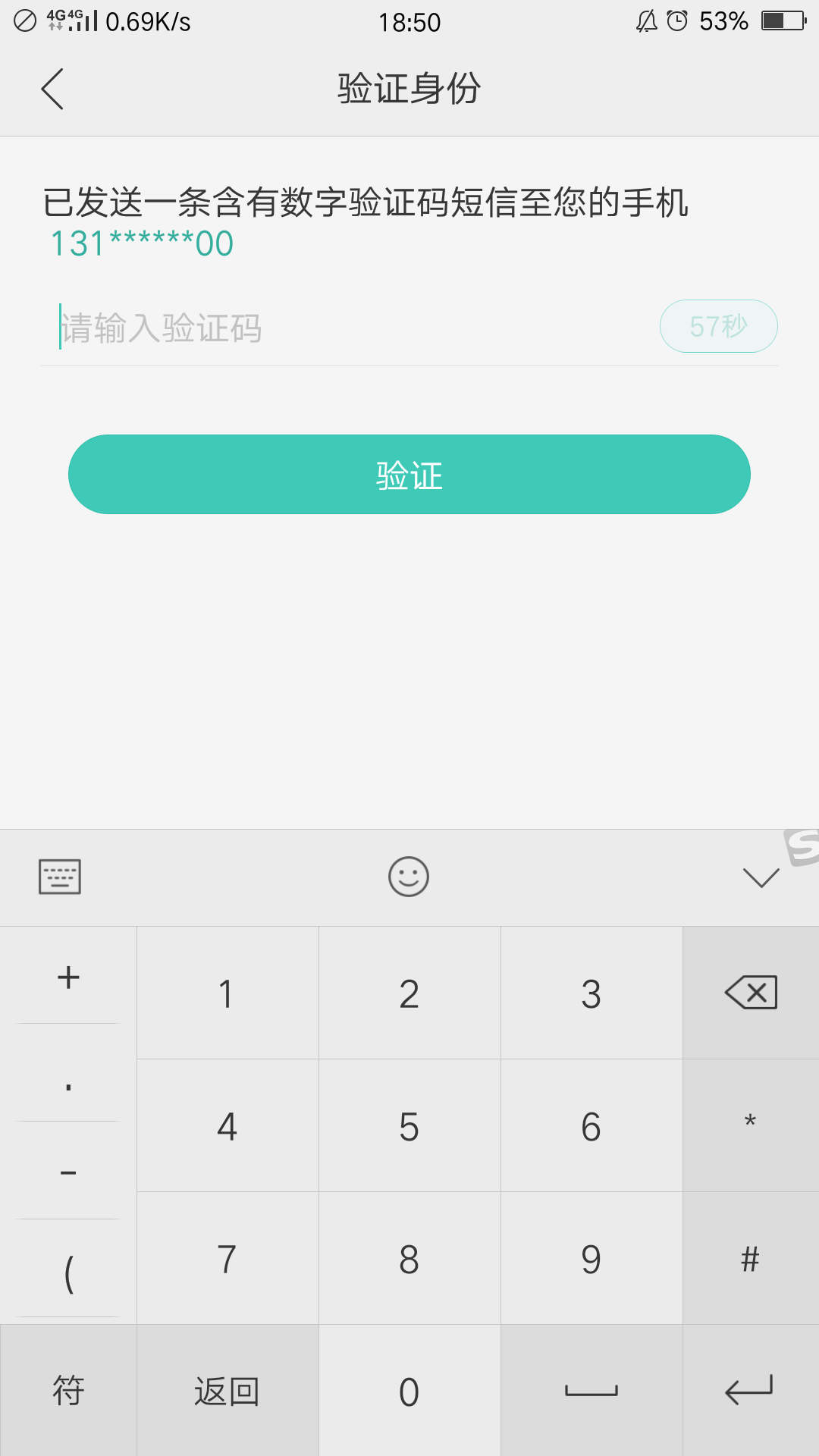The width and height of the screenshot is (819, 1456).
Task: Tap the 57秒 countdown button
Action: tap(717, 326)
